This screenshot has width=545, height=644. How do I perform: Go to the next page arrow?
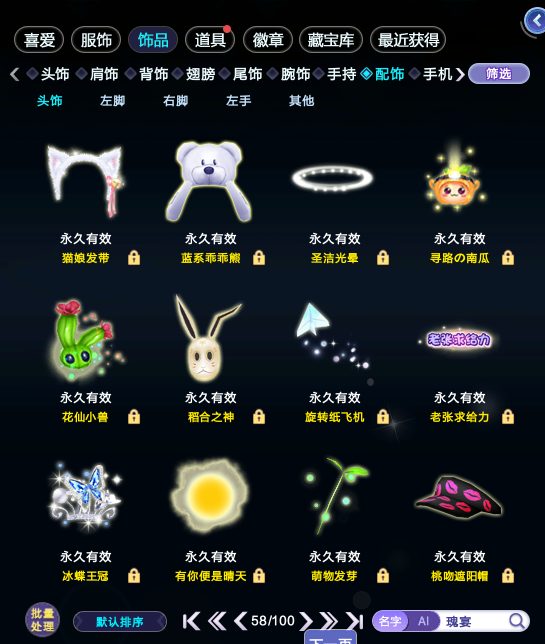click(306, 621)
